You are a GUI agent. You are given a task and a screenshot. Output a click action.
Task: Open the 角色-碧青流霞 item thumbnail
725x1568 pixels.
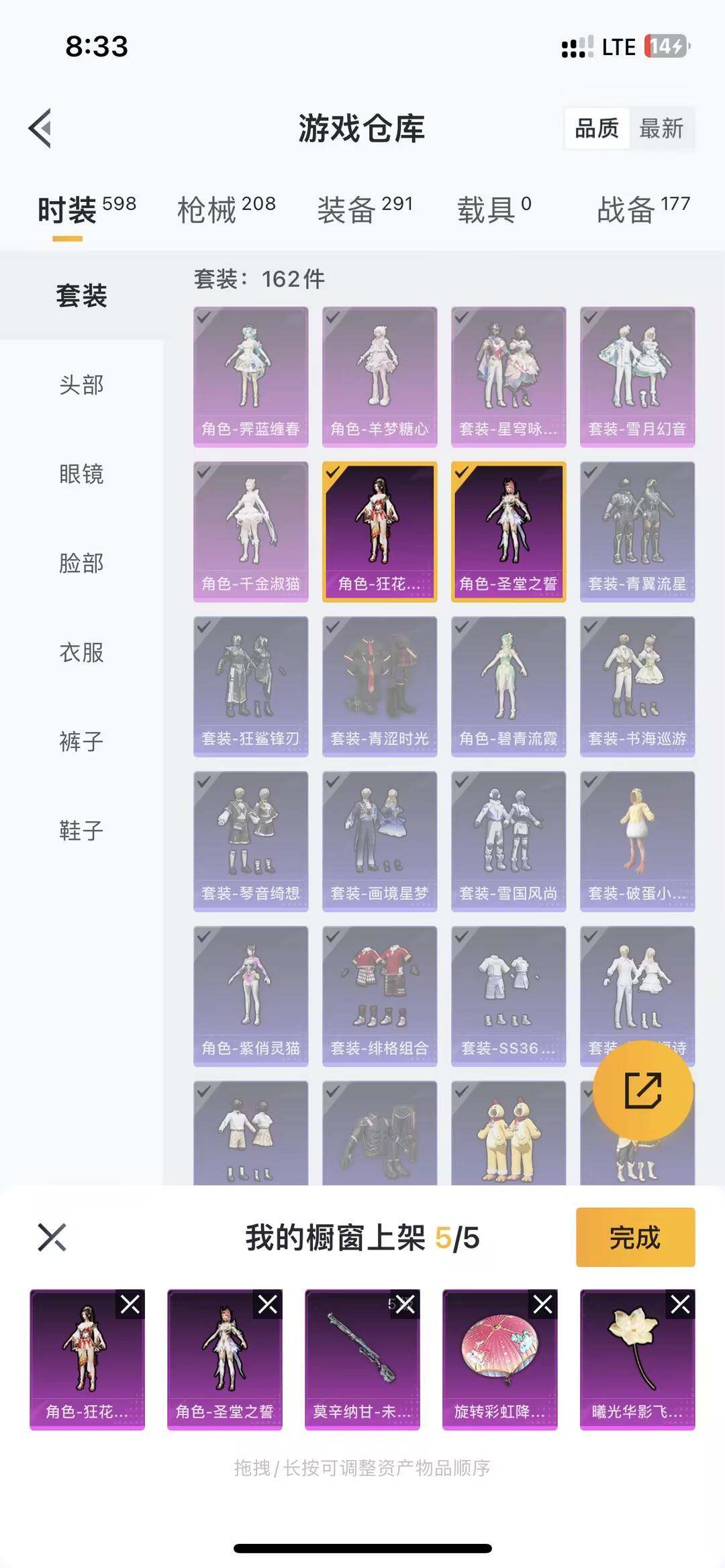tap(508, 684)
